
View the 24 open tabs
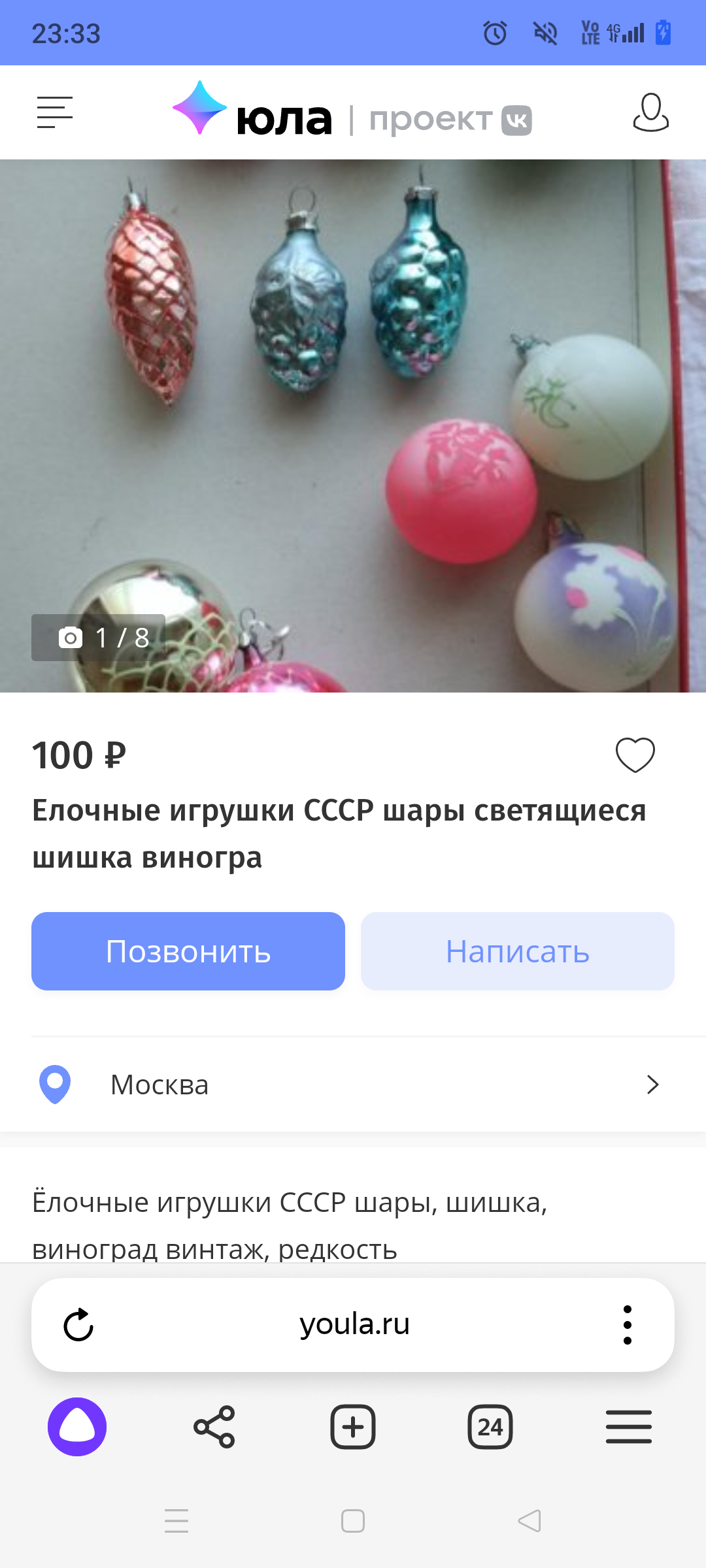pos(490,1427)
